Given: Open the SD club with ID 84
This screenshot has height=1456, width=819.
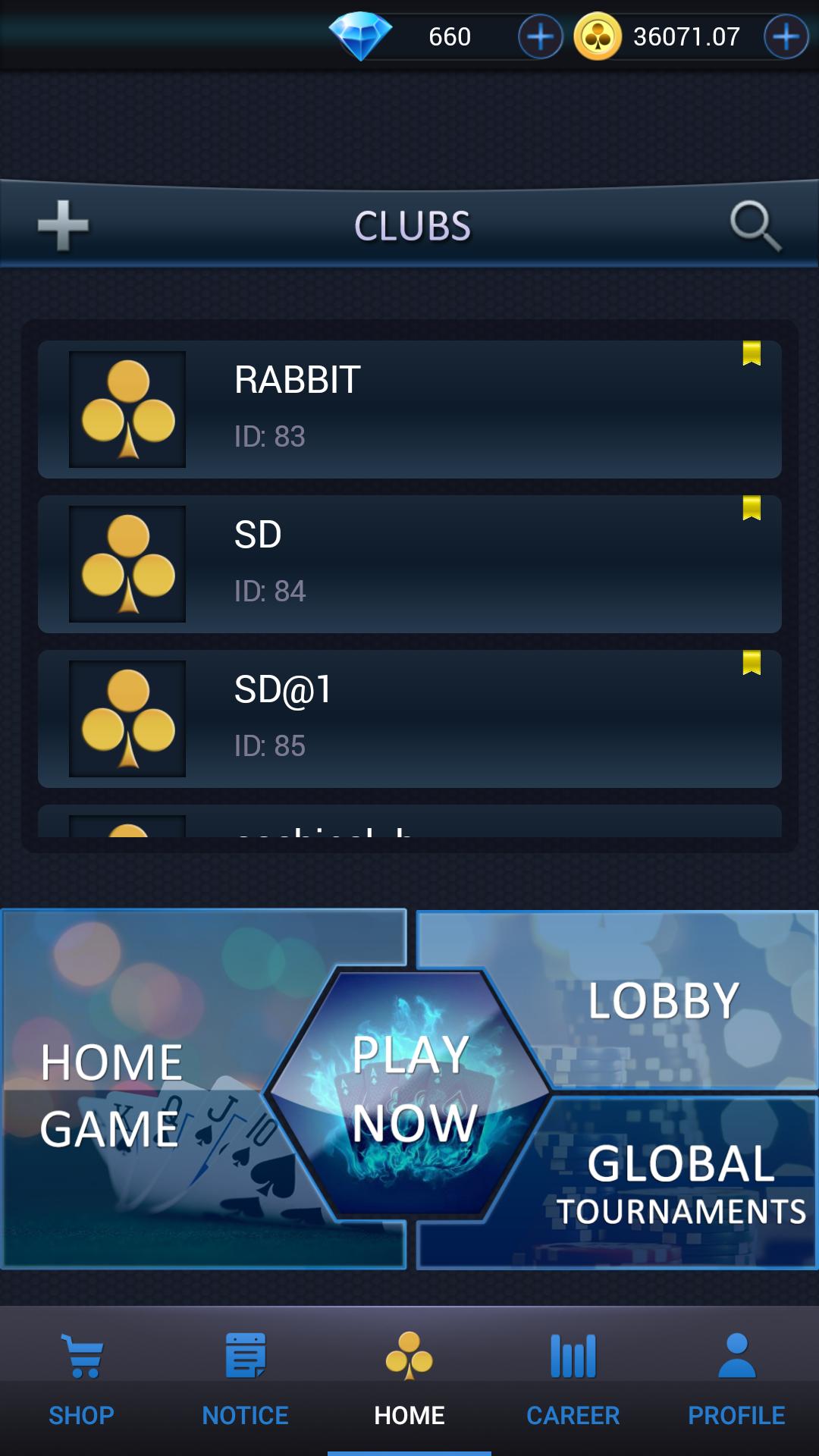Looking at the screenshot, I should pos(409,564).
